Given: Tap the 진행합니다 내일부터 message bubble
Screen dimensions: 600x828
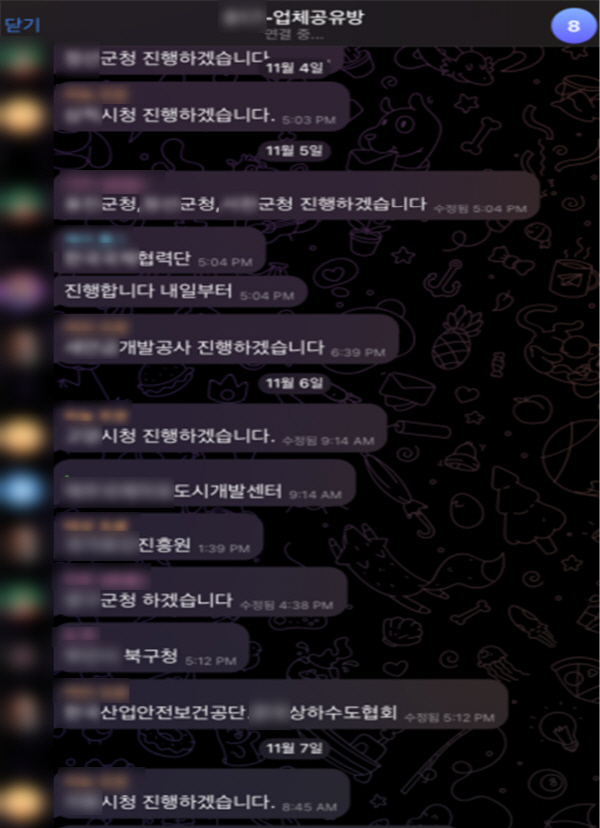Looking at the screenshot, I should [180, 295].
